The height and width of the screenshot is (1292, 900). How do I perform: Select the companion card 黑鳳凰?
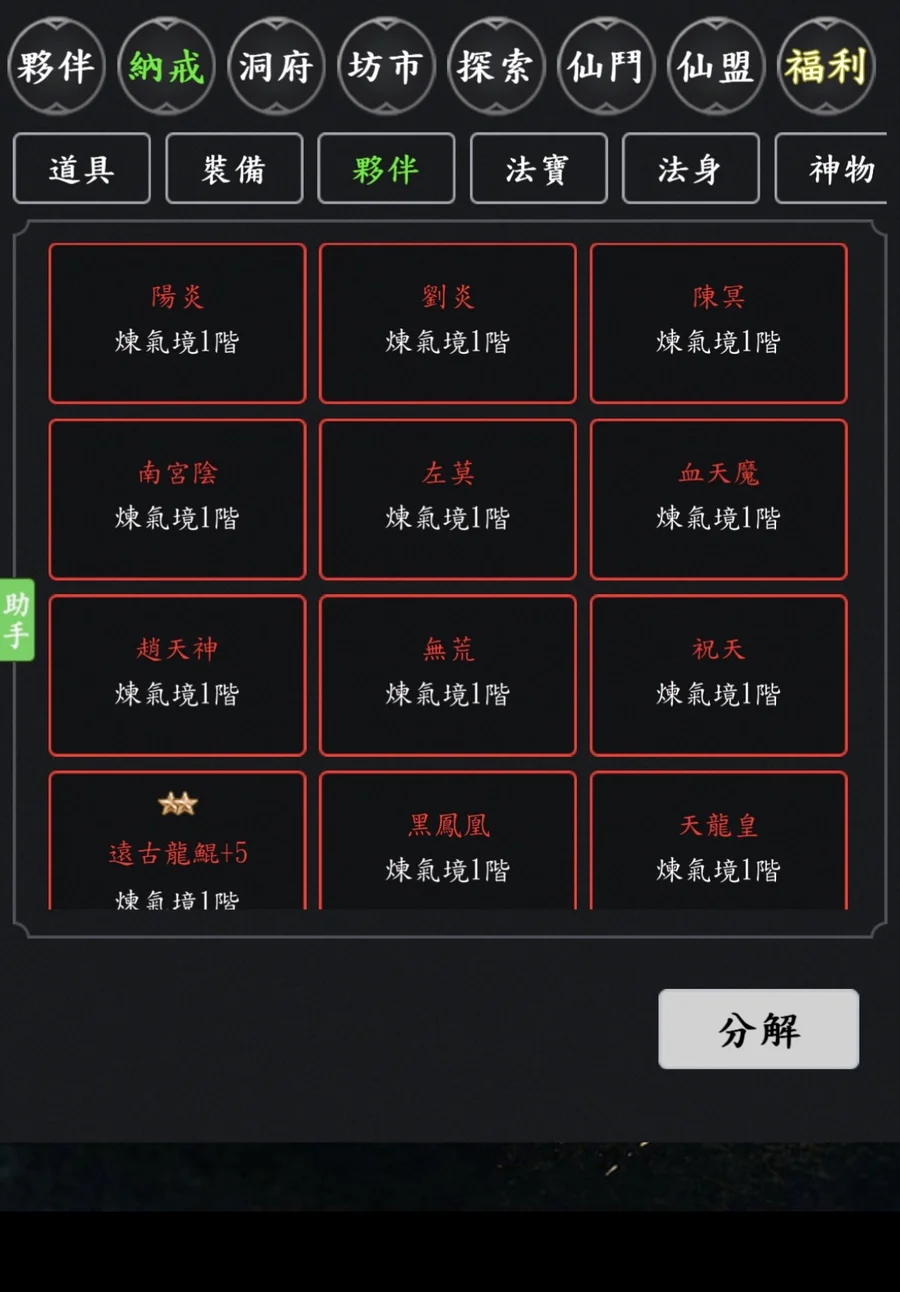tap(448, 840)
